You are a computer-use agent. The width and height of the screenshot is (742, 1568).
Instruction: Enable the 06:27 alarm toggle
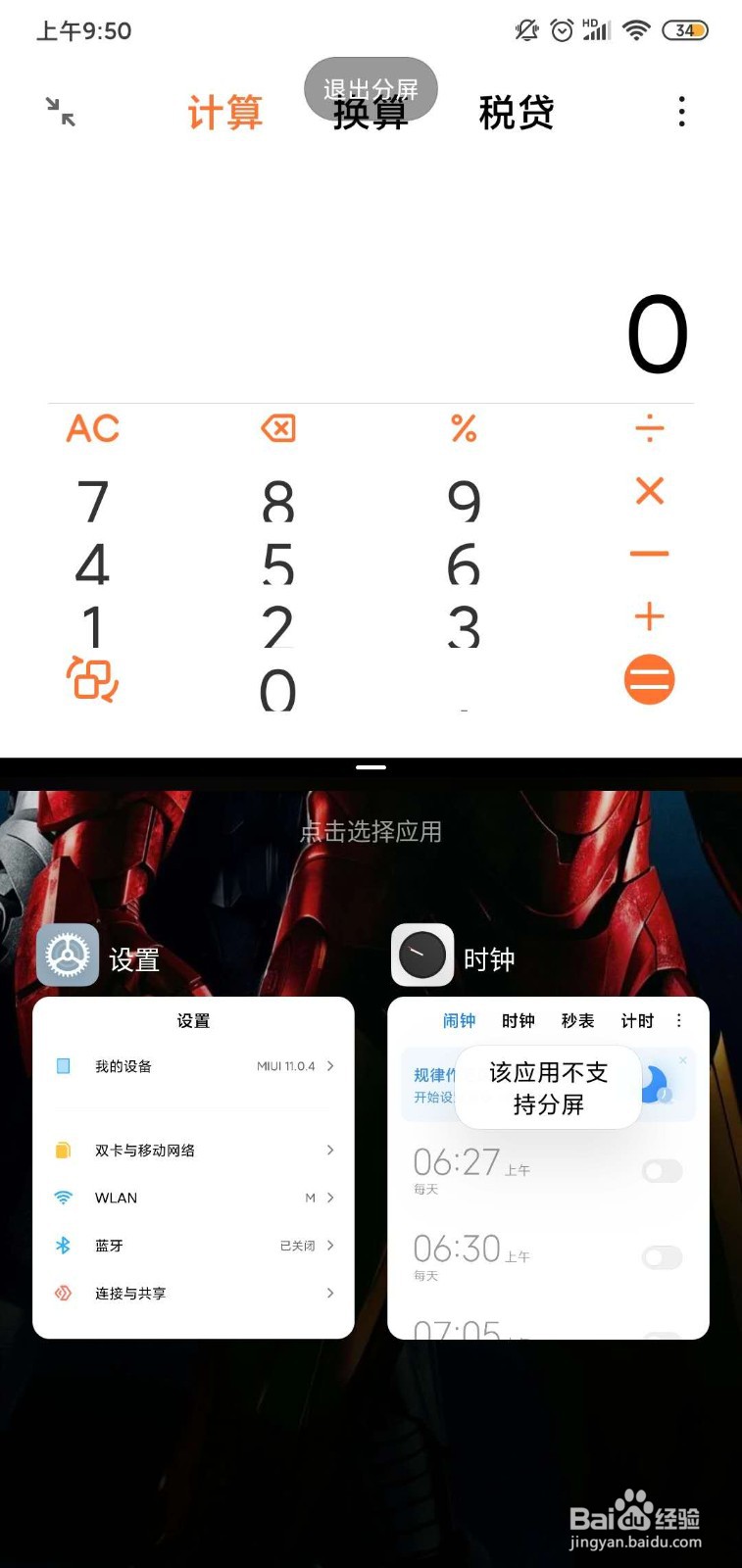point(662,1171)
